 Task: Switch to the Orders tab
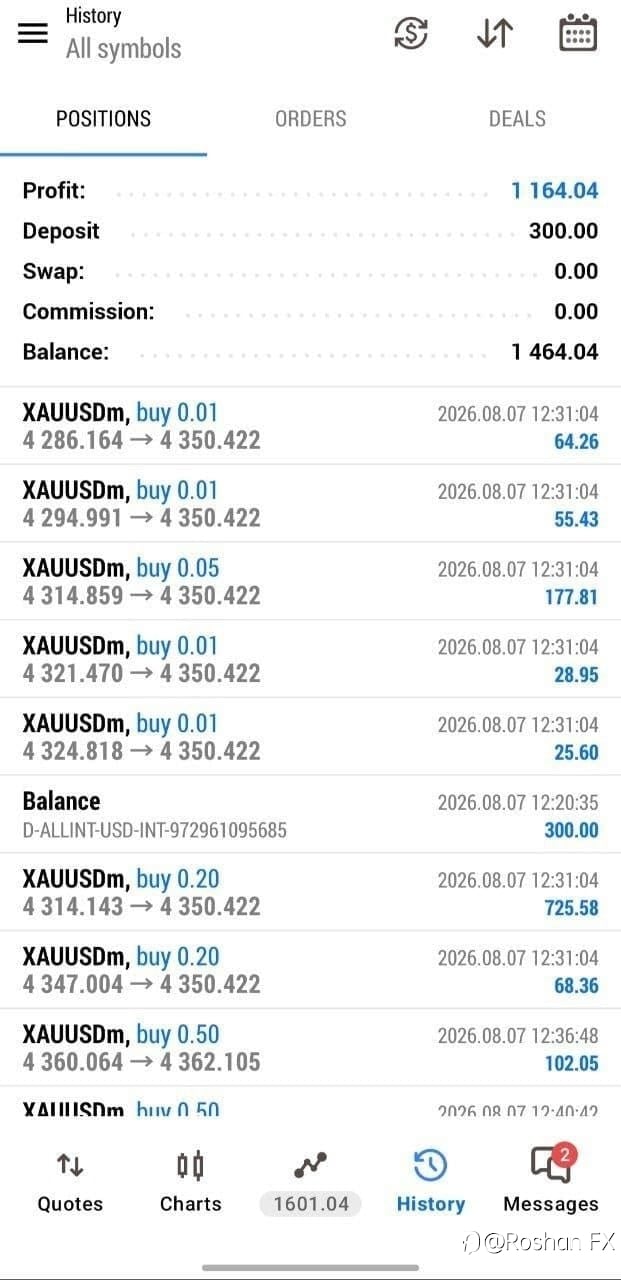[310, 119]
